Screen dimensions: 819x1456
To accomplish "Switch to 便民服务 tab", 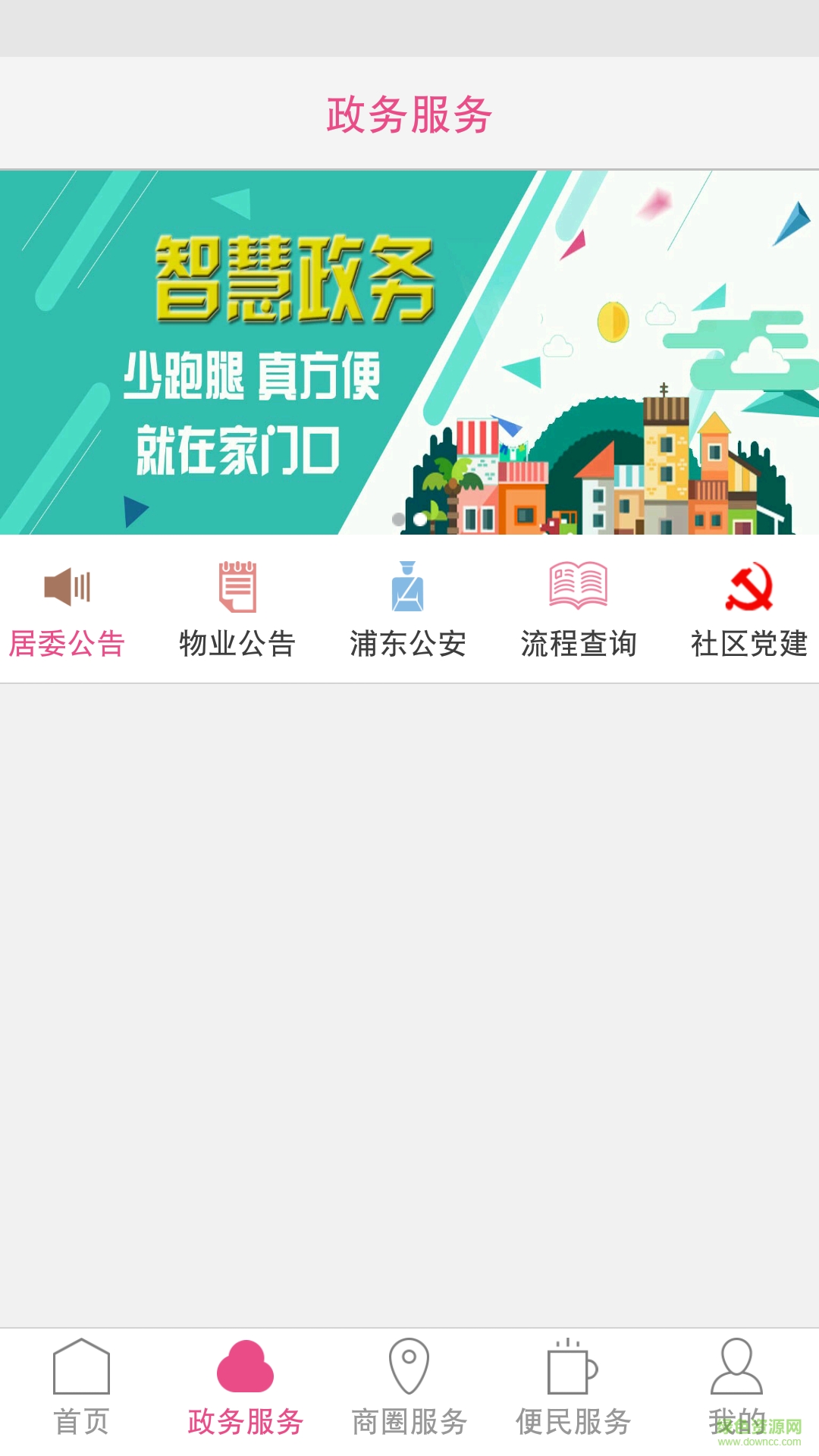I will coord(573,1388).
